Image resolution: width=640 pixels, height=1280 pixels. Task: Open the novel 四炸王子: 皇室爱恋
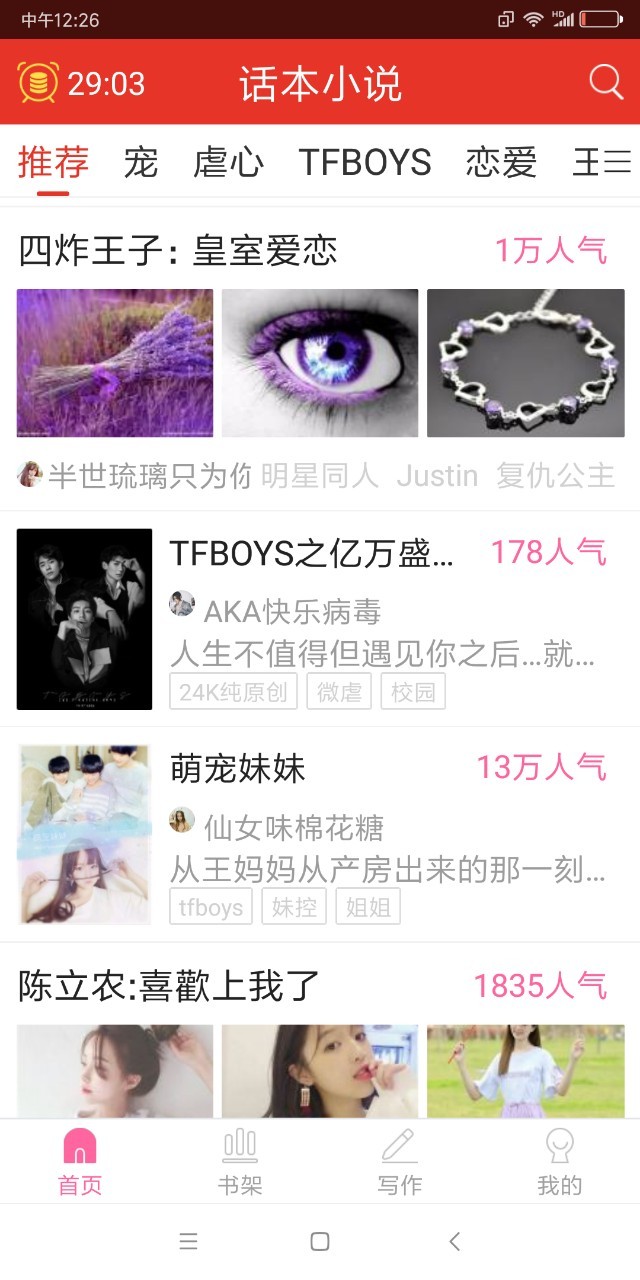[178, 250]
